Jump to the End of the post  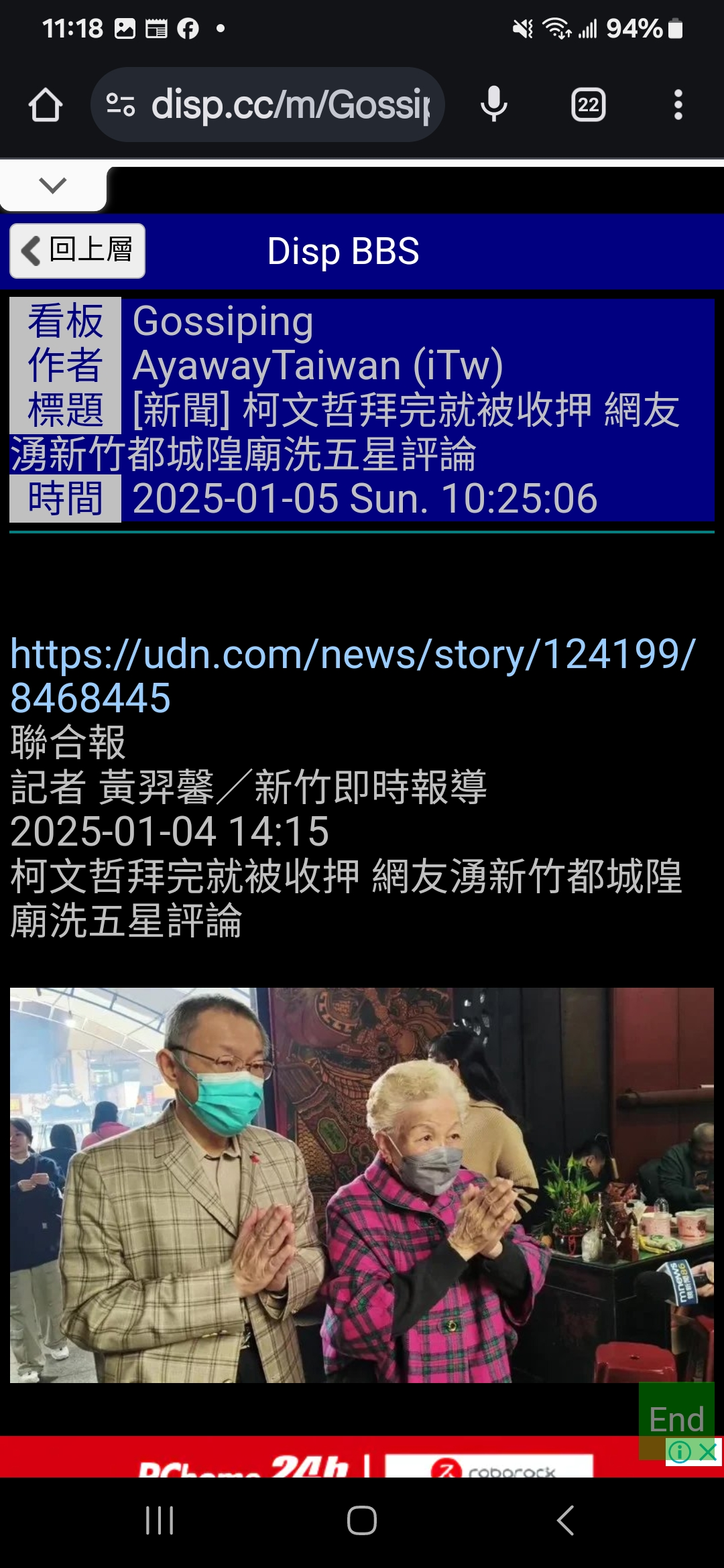[x=676, y=1418]
